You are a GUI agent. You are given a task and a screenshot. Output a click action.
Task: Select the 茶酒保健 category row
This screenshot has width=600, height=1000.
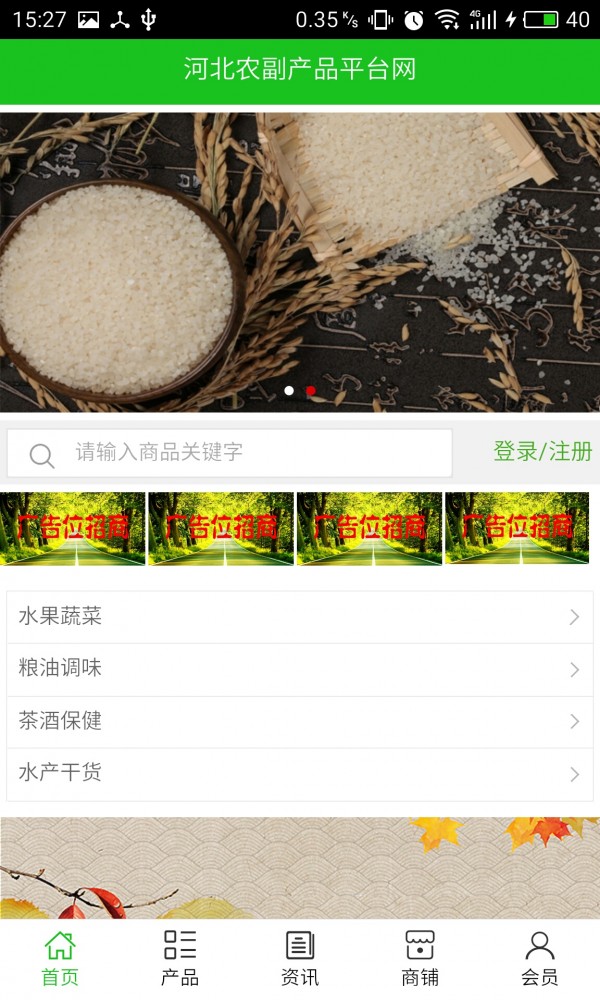tap(300, 722)
